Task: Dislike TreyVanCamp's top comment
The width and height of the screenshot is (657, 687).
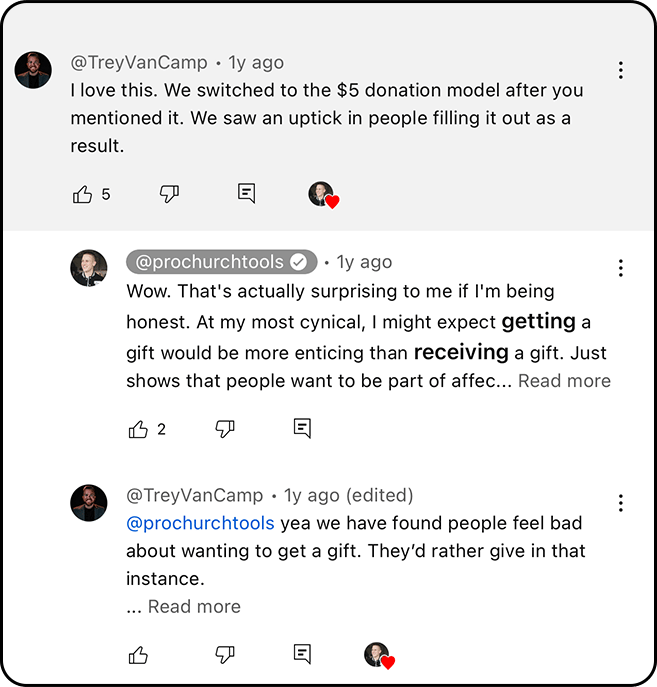Action: (x=170, y=194)
